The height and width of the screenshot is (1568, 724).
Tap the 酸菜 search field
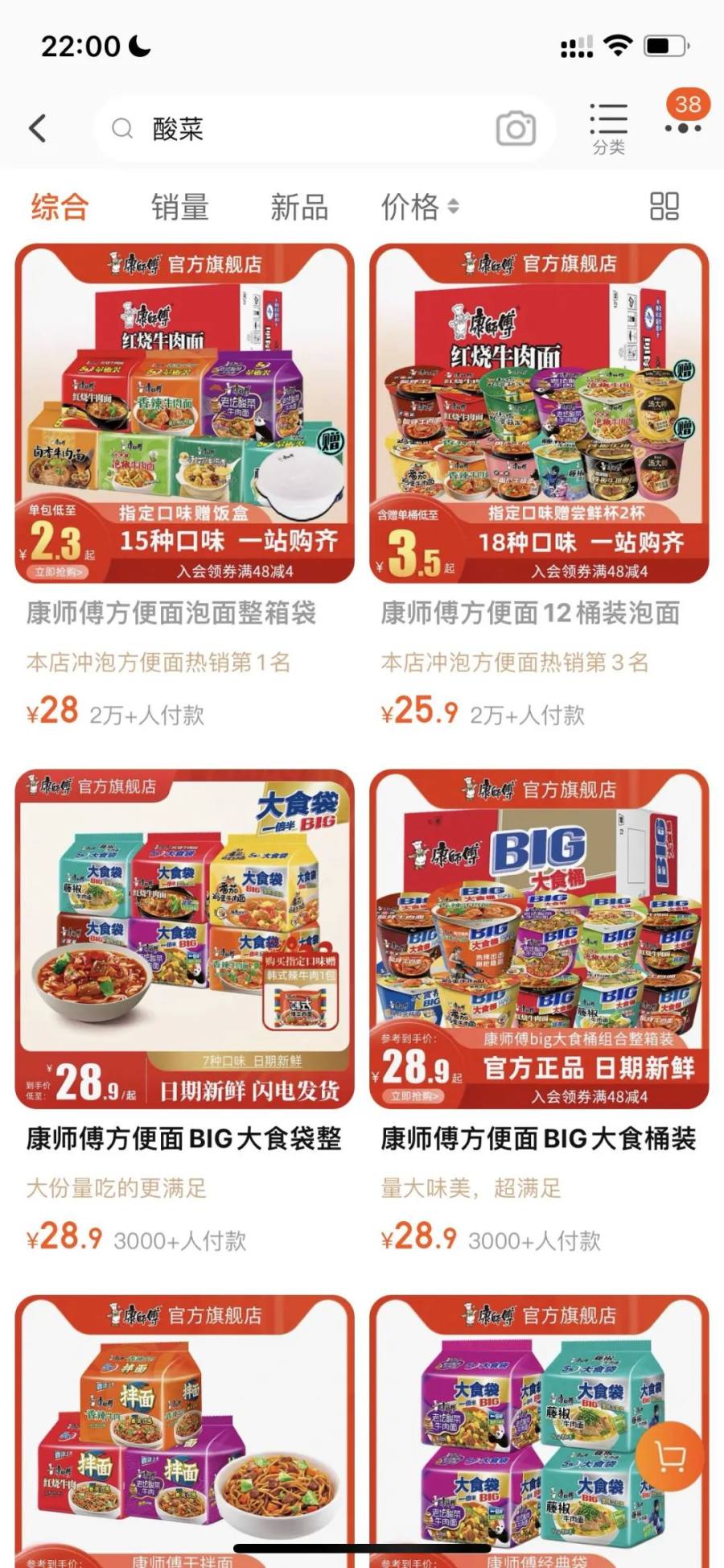click(306, 129)
